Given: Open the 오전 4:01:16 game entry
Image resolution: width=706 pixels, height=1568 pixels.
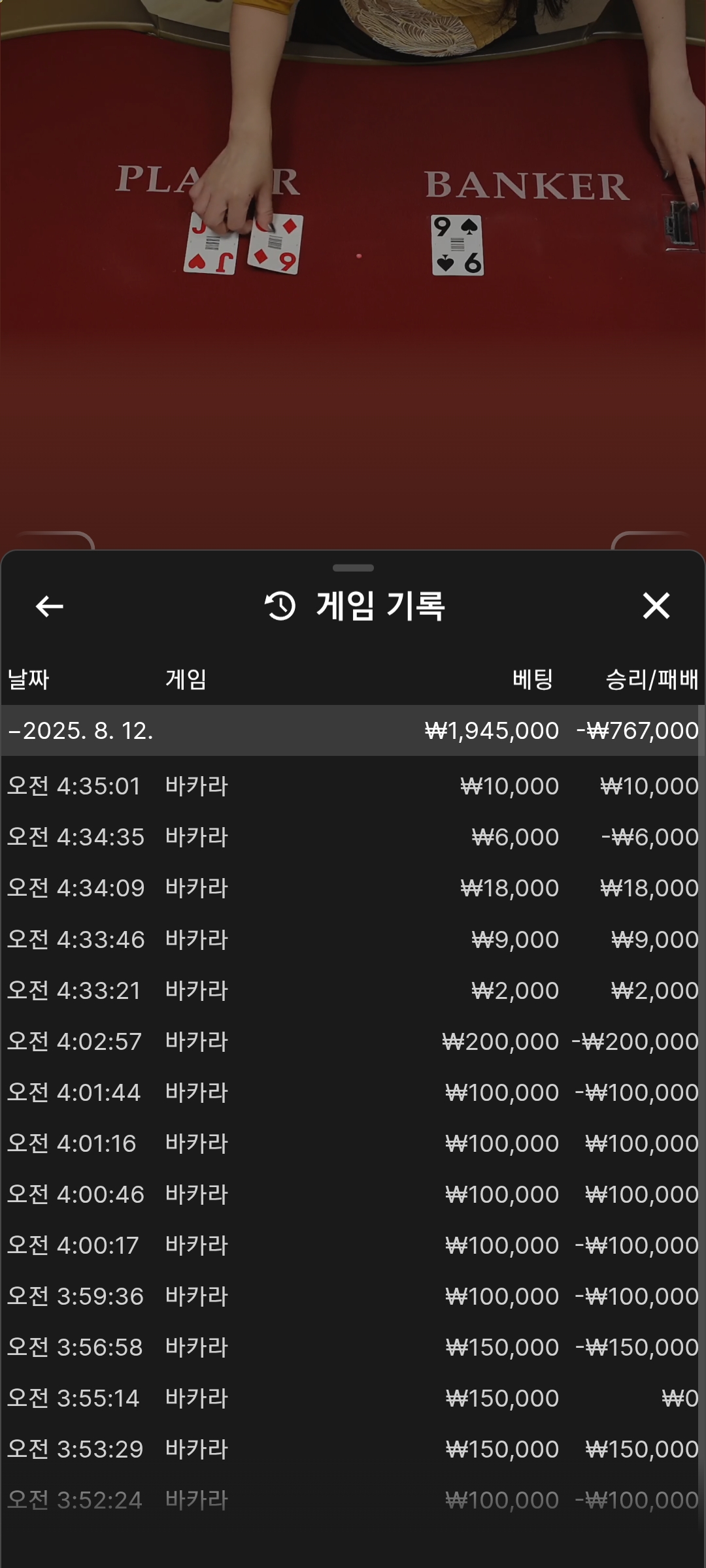Looking at the screenshot, I should pyautogui.click(x=352, y=1143).
